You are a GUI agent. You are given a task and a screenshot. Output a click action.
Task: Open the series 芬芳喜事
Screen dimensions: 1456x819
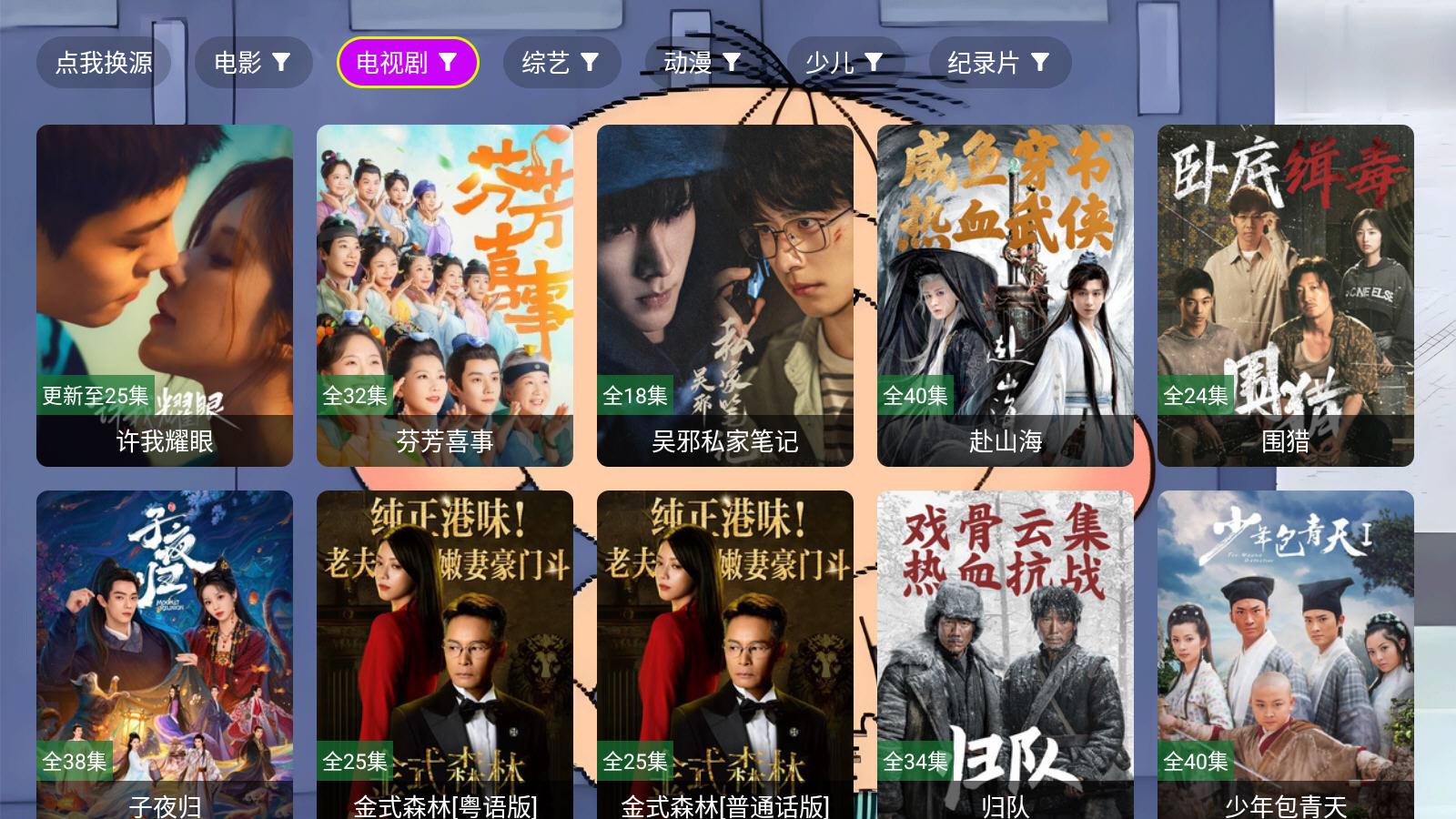445,296
